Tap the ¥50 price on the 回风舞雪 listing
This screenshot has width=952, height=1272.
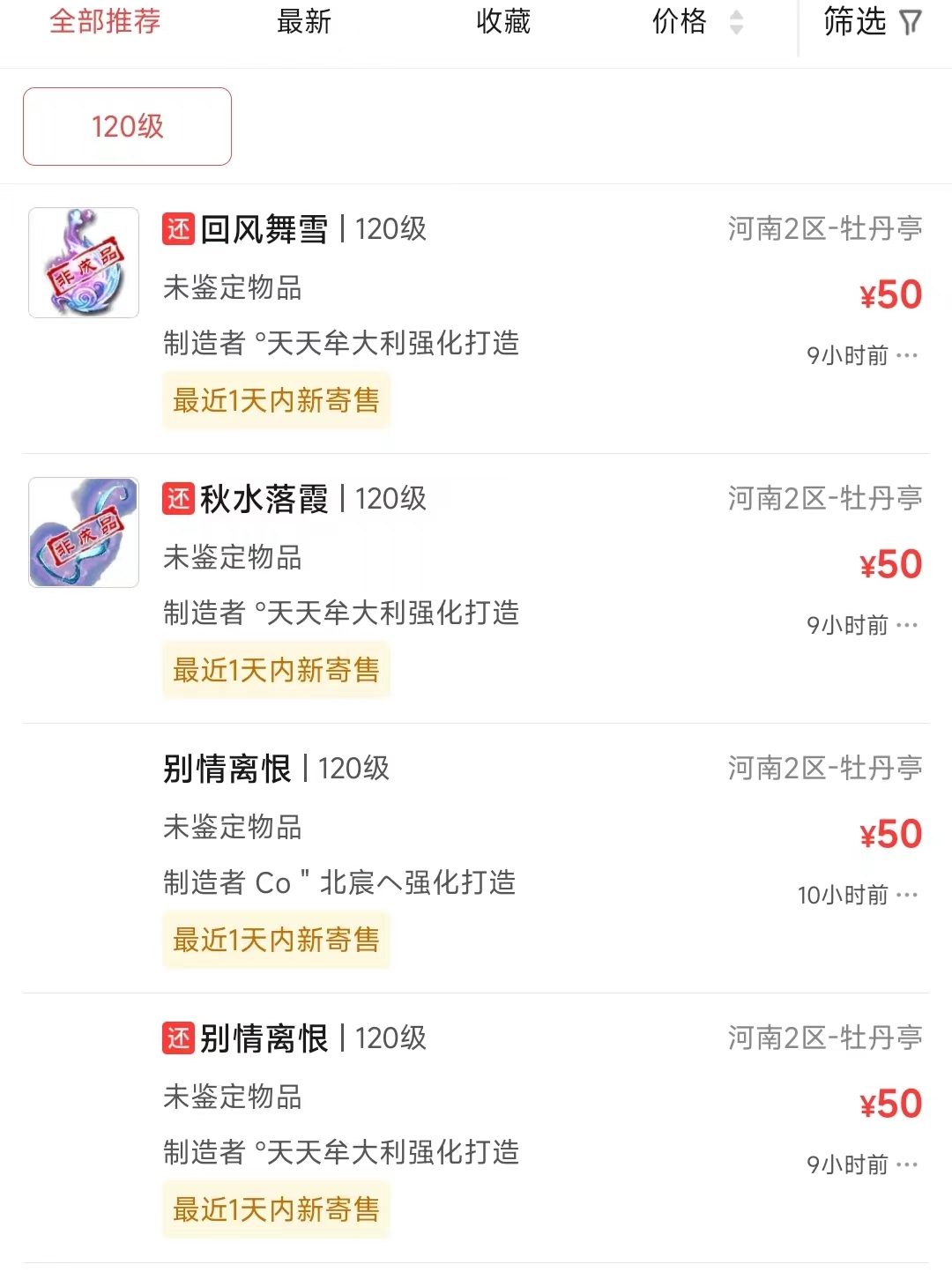[890, 294]
